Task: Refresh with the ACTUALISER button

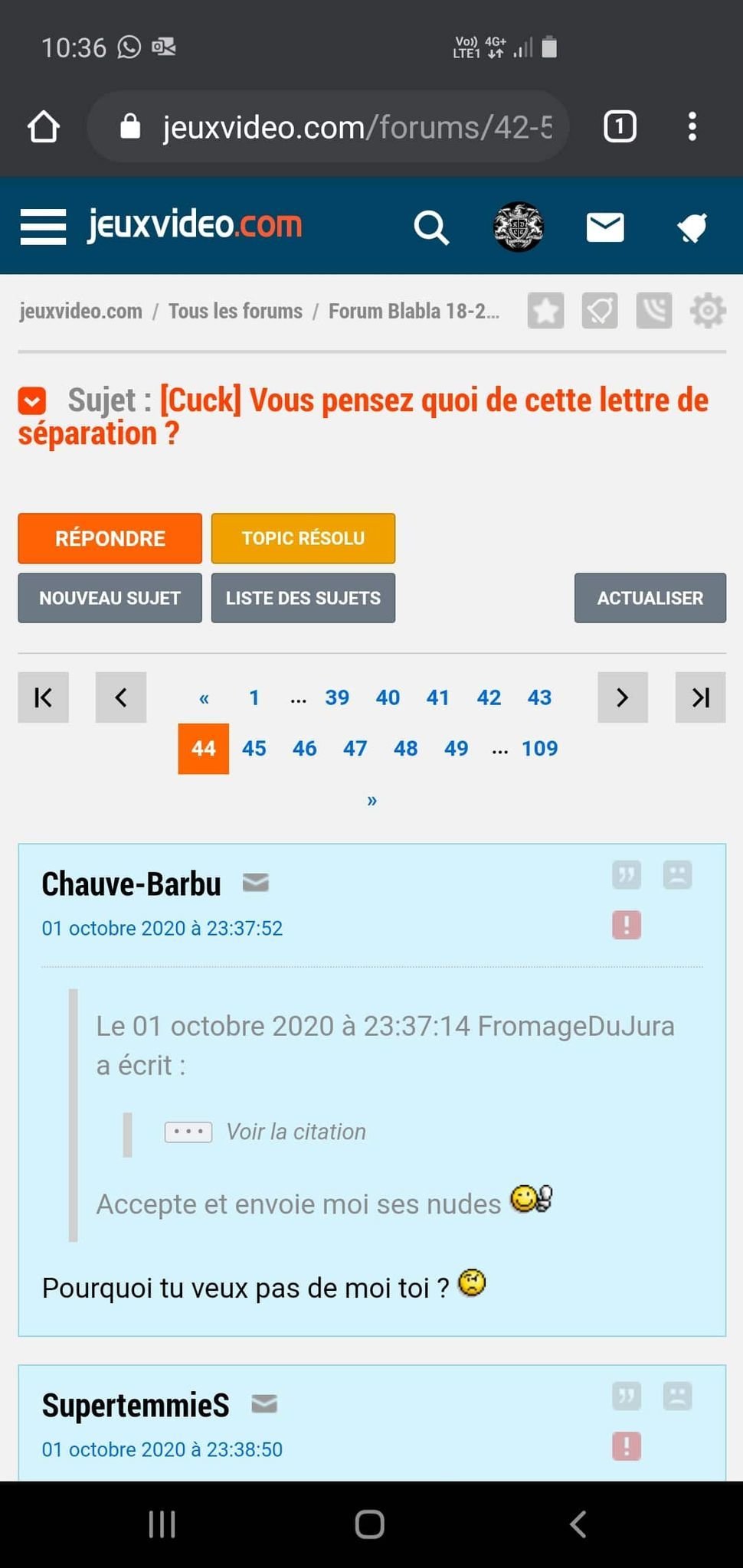Action: [x=650, y=598]
